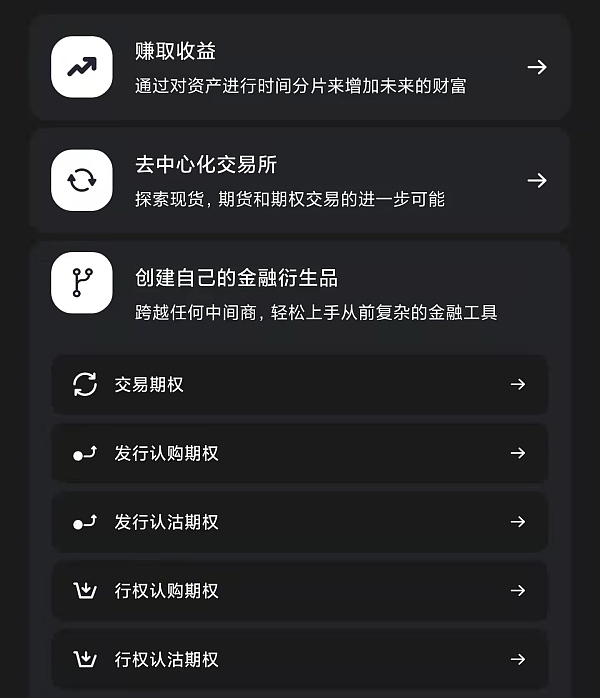Open the 去中心化交易所 card
Screen dimensions: 600x698
tap(299, 181)
